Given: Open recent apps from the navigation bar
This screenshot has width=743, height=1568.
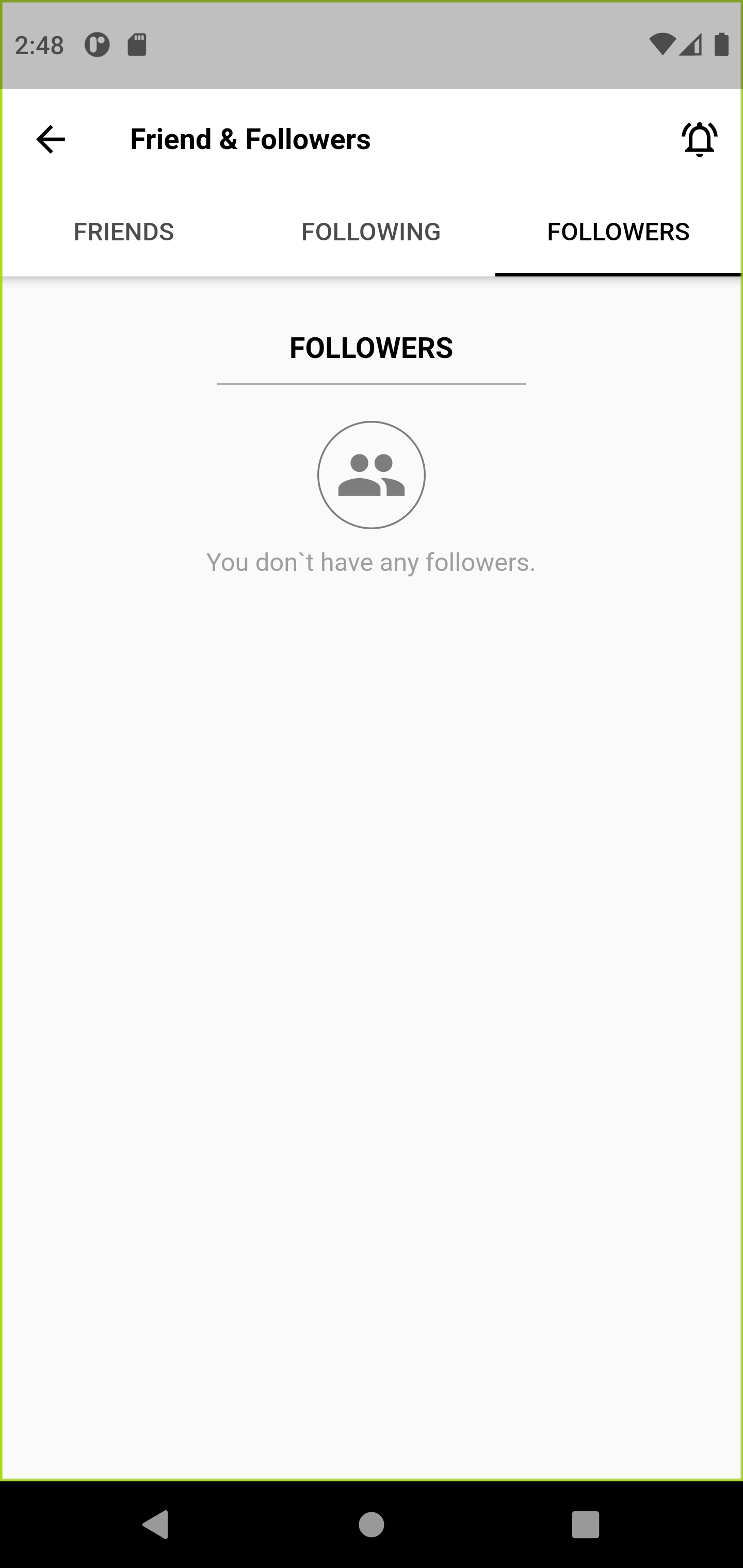Looking at the screenshot, I should pyautogui.click(x=585, y=1525).
